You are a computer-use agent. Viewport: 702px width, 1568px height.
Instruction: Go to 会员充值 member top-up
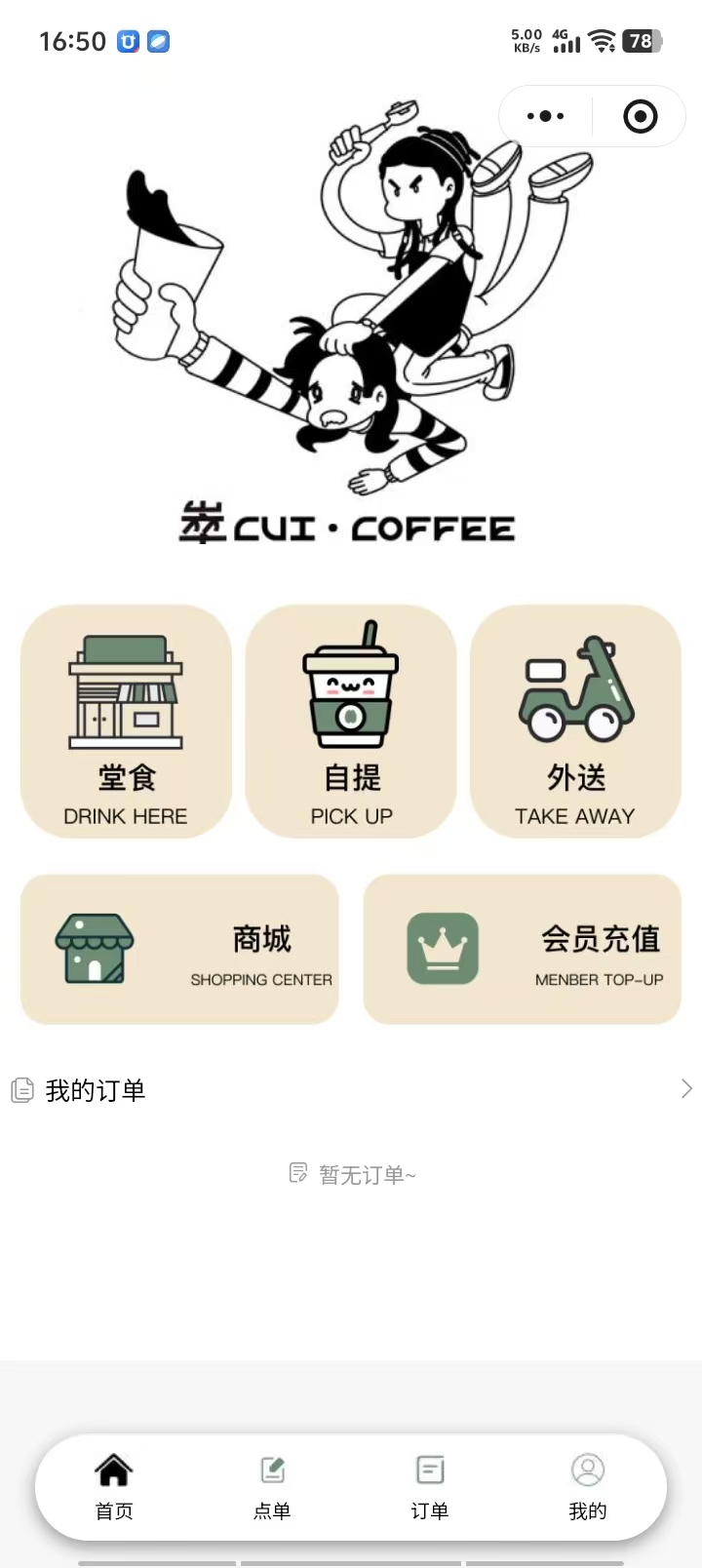point(523,950)
